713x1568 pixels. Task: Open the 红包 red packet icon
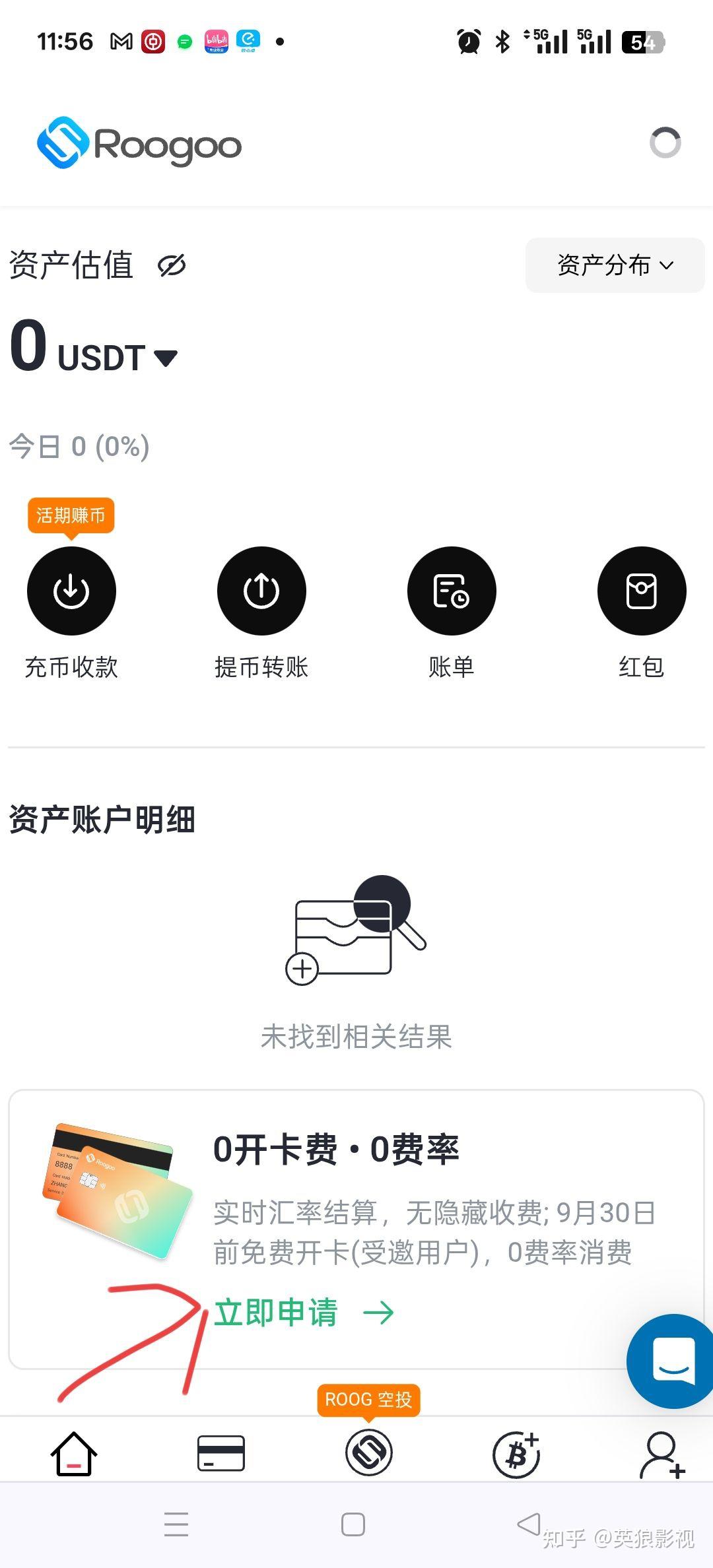(641, 591)
